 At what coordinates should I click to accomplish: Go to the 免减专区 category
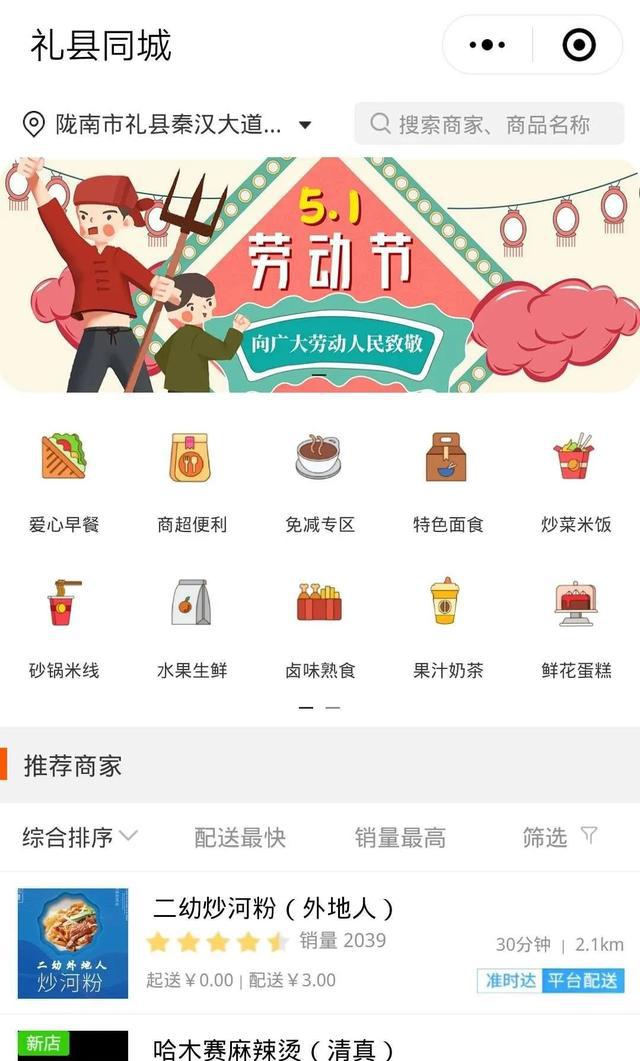point(319,480)
